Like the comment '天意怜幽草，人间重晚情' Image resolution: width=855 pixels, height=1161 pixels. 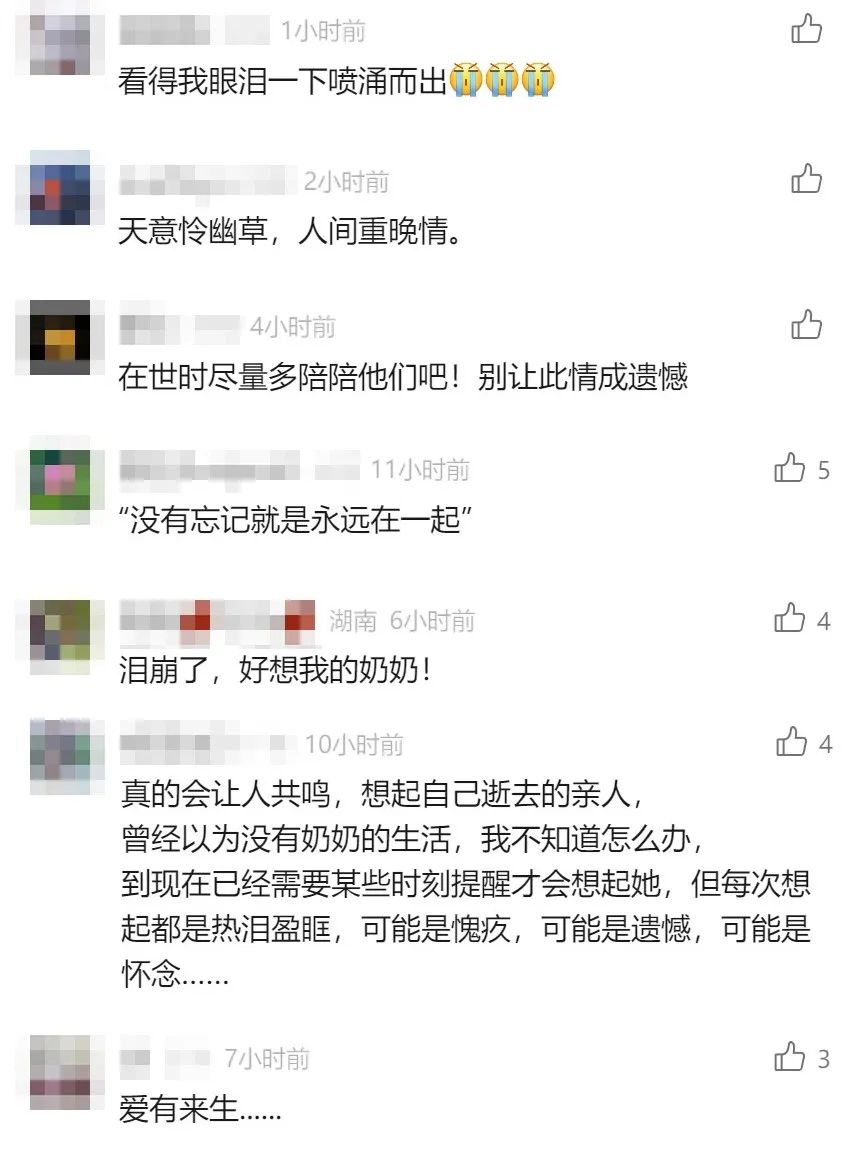coord(806,179)
